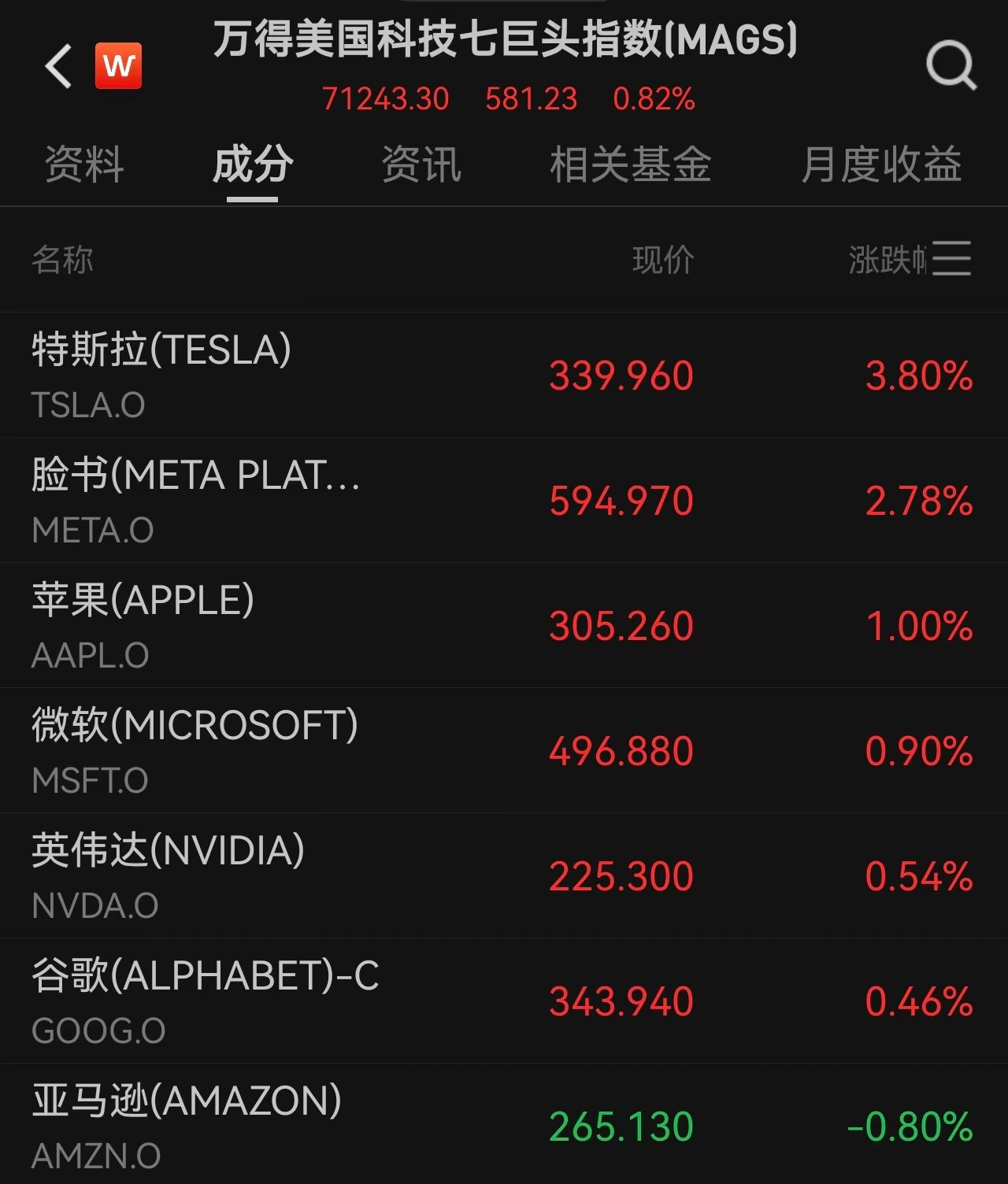Open the 谷歌 GOOG.O stock row

pyautogui.click(x=504, y=1001)
